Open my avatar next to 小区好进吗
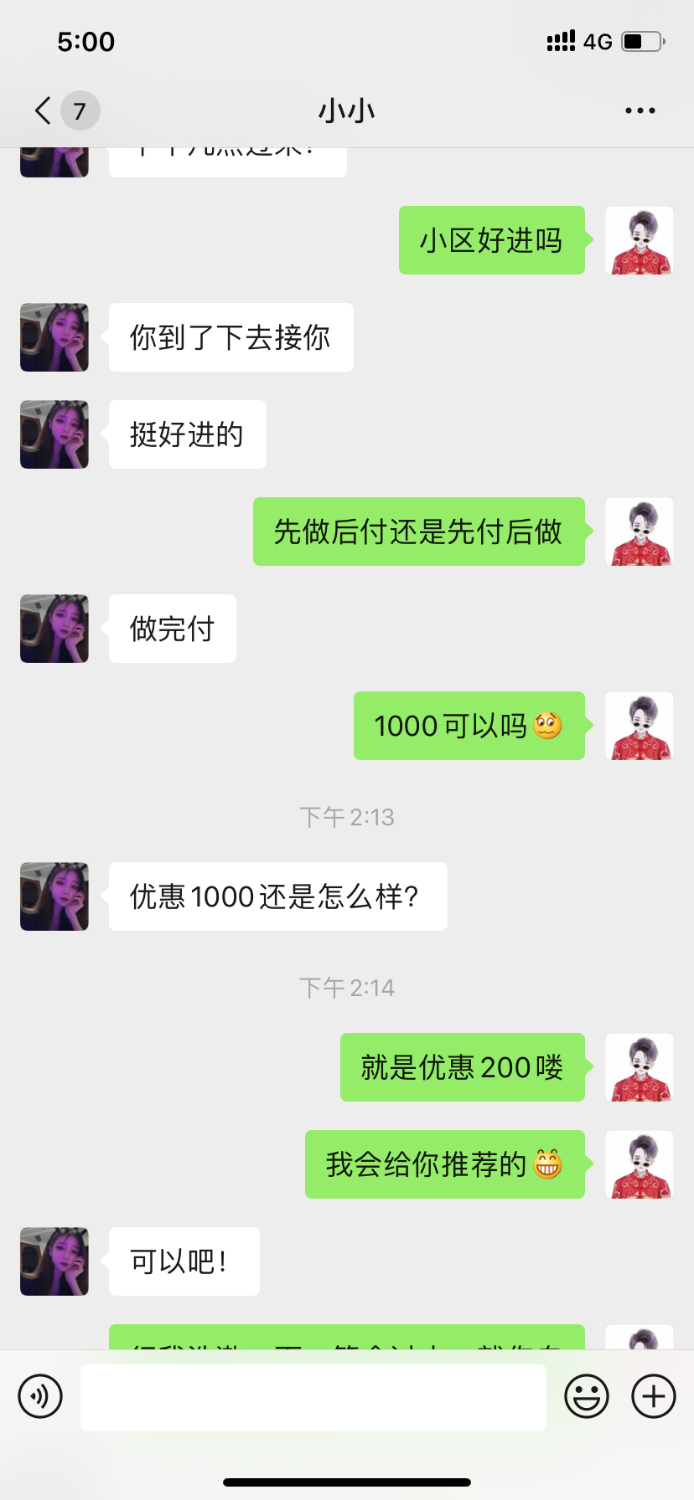The height and width of the screenshot is (1500, 694). point(639,241)
